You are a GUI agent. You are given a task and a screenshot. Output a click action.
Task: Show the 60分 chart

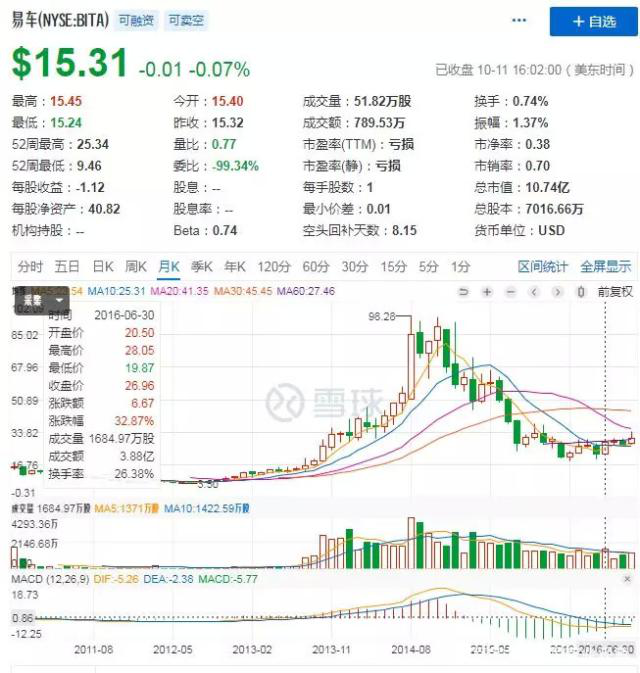pos(315,267)
